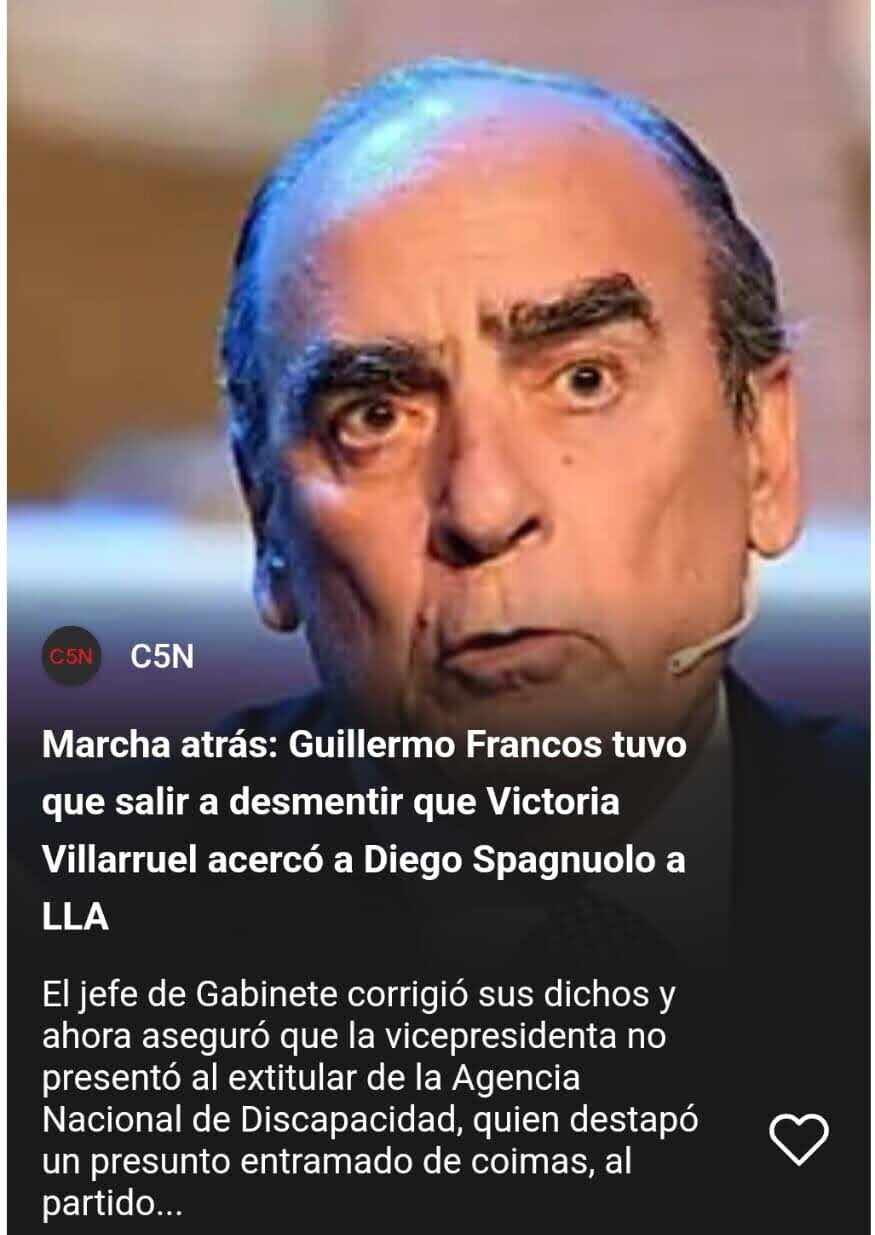
Task: Open the Guillermo Francos news card
Action: click(x=364, y=832)
